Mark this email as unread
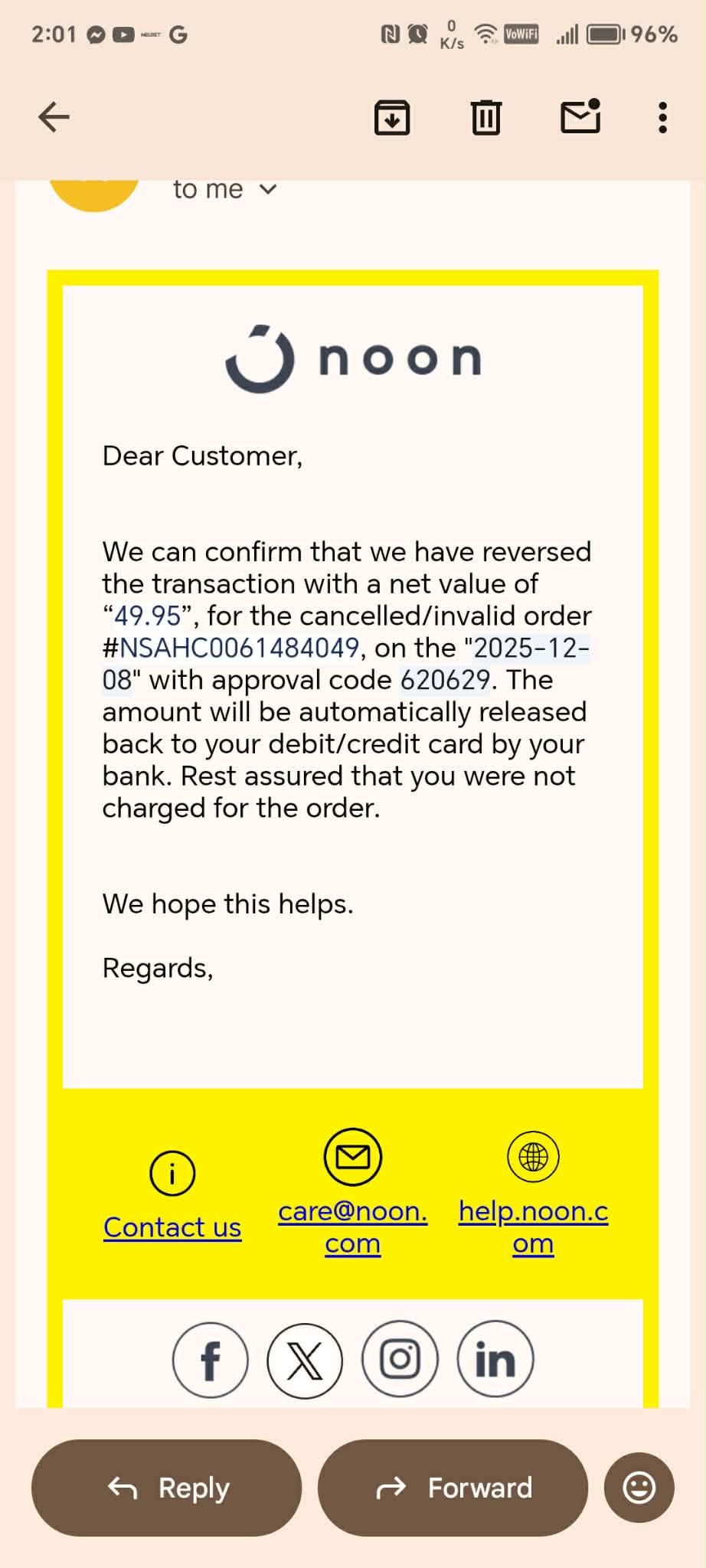The height and width of the screenshot is (1568, 706). (x=580, y=117)
